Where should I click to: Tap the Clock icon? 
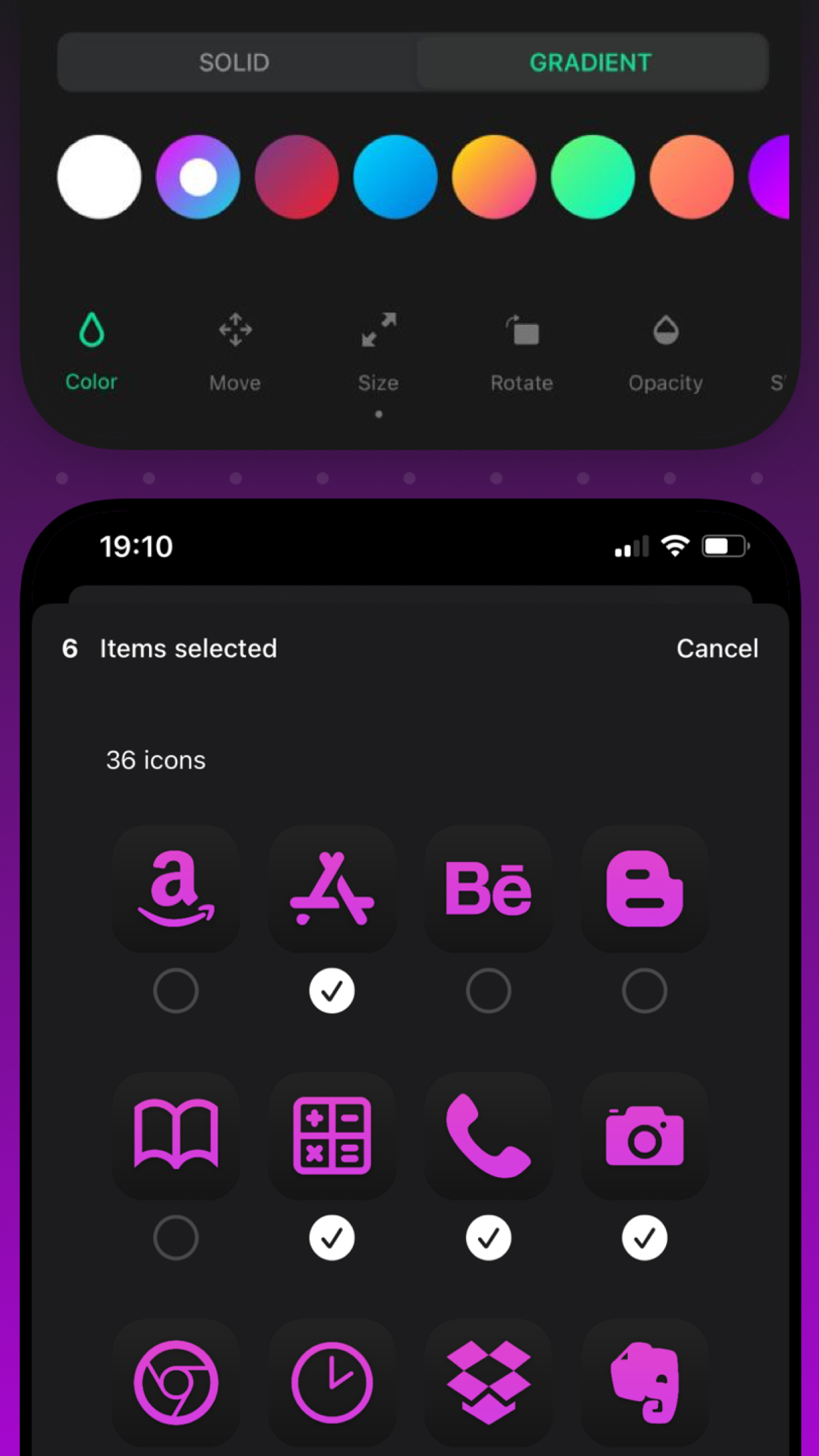[332, 1383]
